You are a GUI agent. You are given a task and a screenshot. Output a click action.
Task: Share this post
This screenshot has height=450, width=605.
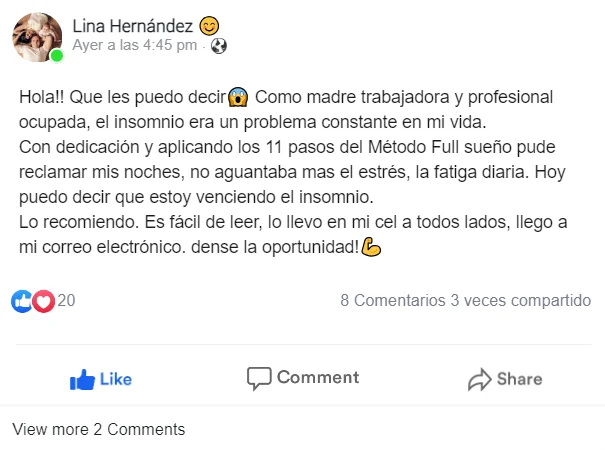tap(505, 379)
